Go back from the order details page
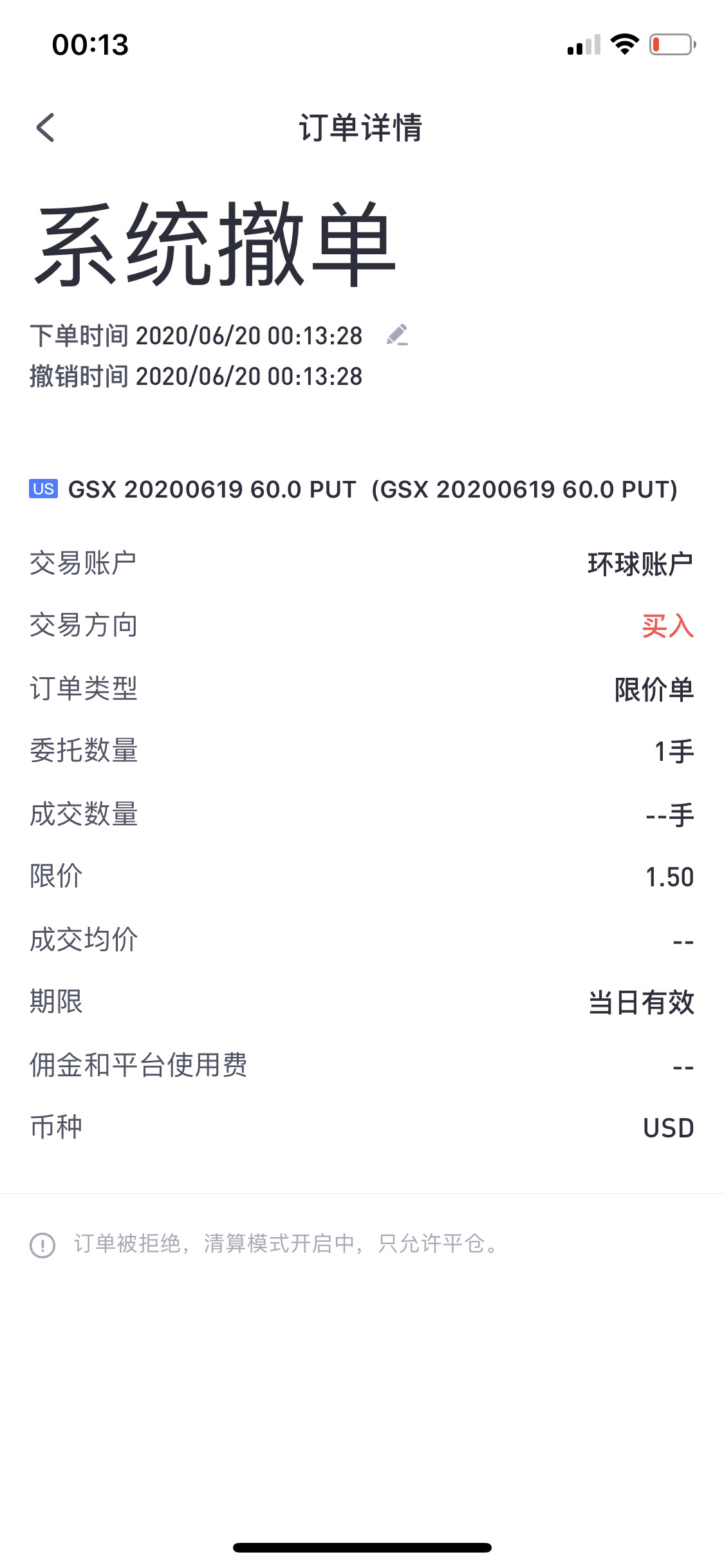The image size is (724, 1568). (x=46, y=127)
